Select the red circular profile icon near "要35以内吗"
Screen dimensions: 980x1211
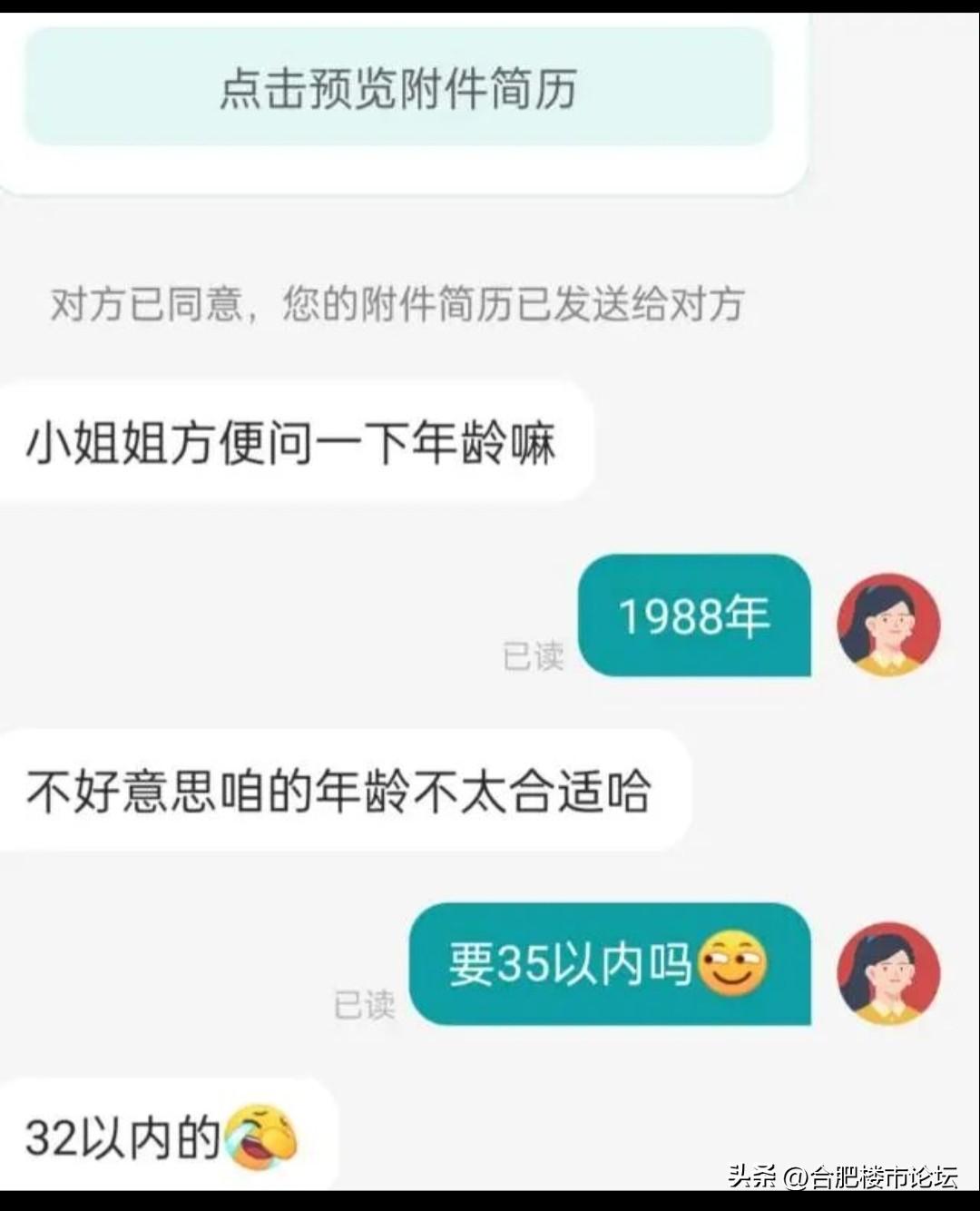pos(889,973)
